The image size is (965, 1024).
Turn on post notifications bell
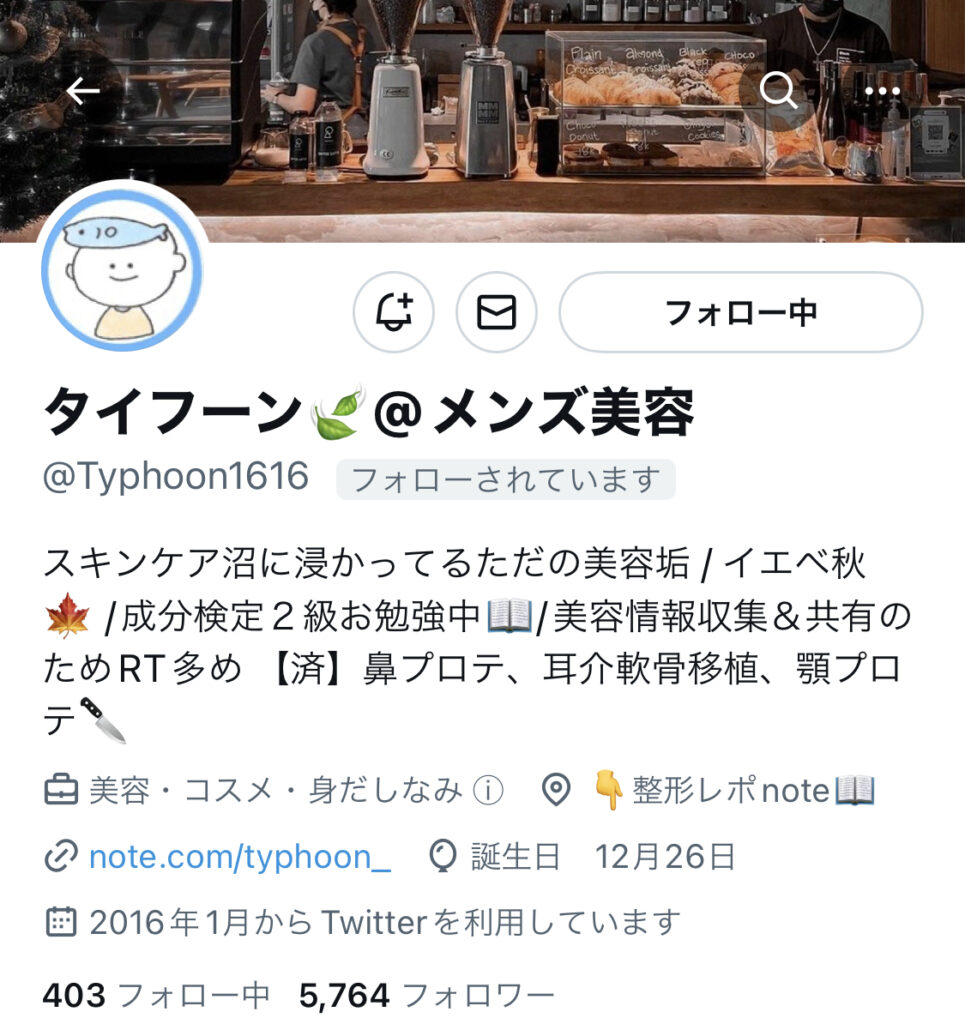(394, 313)
